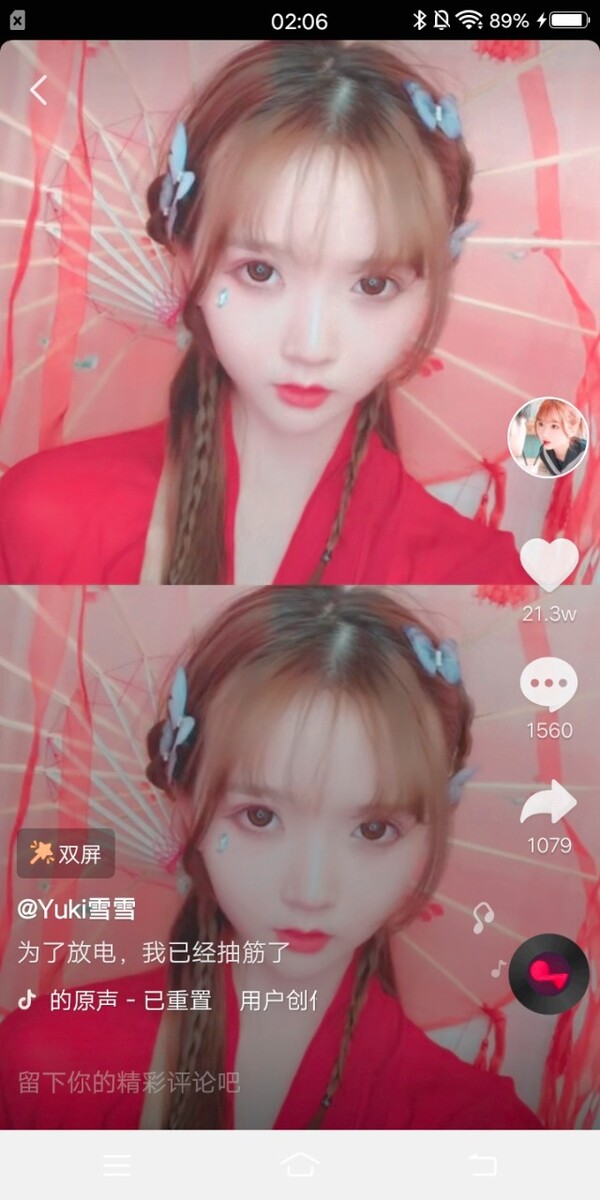Screen dimensions: 600x1200
Task: Open the creator's profile avatar
Action: [x=548, y=438]
